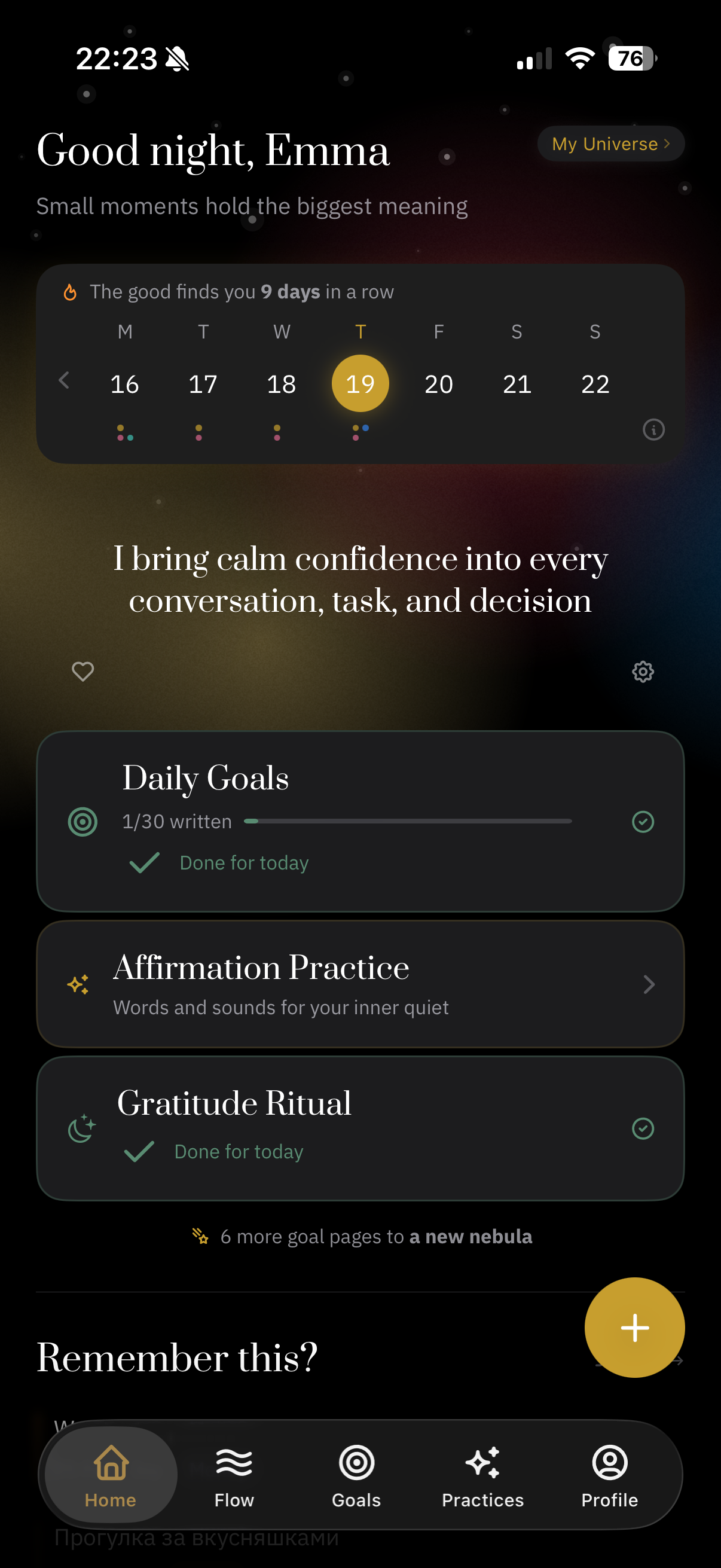Open Affirmation Practice

click(360, 984)
